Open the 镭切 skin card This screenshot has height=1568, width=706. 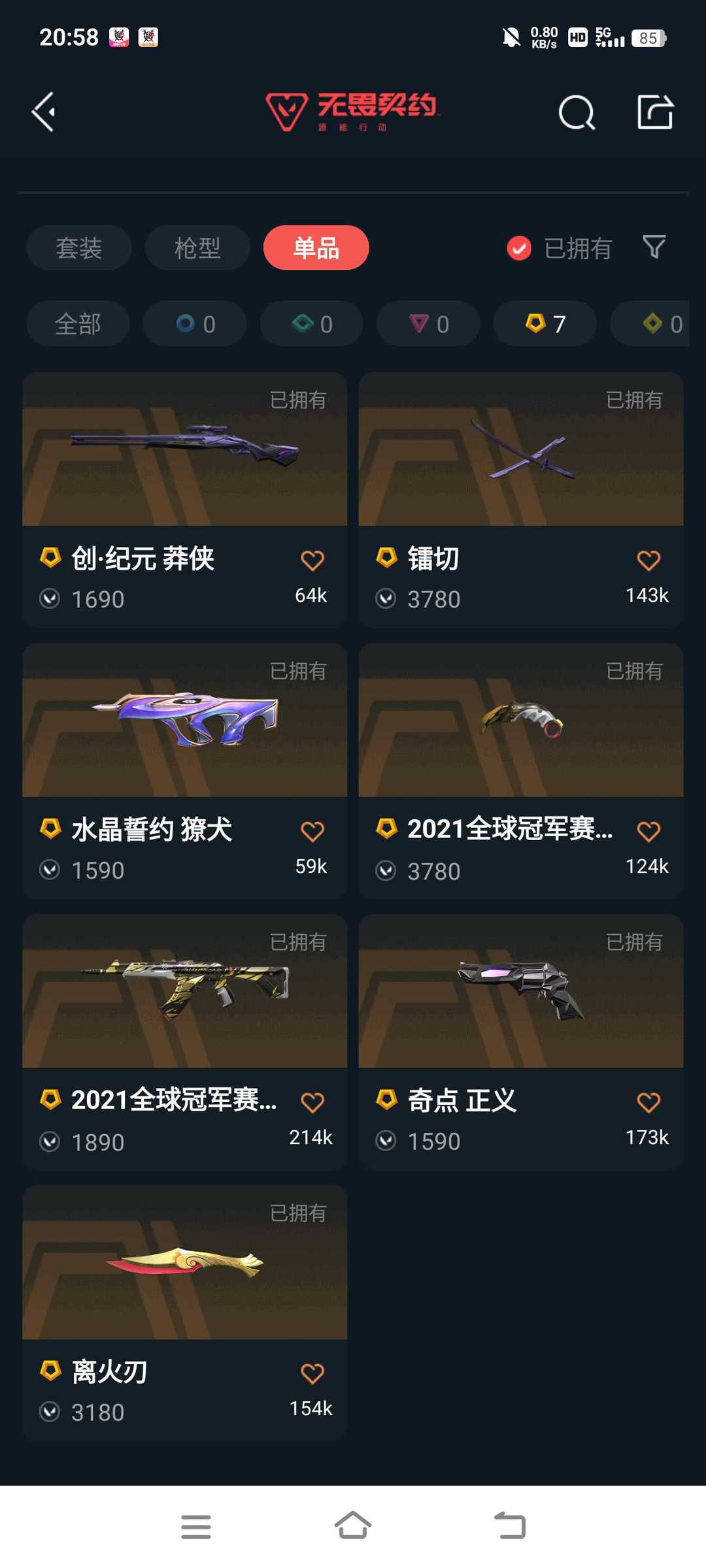(521, 500)
